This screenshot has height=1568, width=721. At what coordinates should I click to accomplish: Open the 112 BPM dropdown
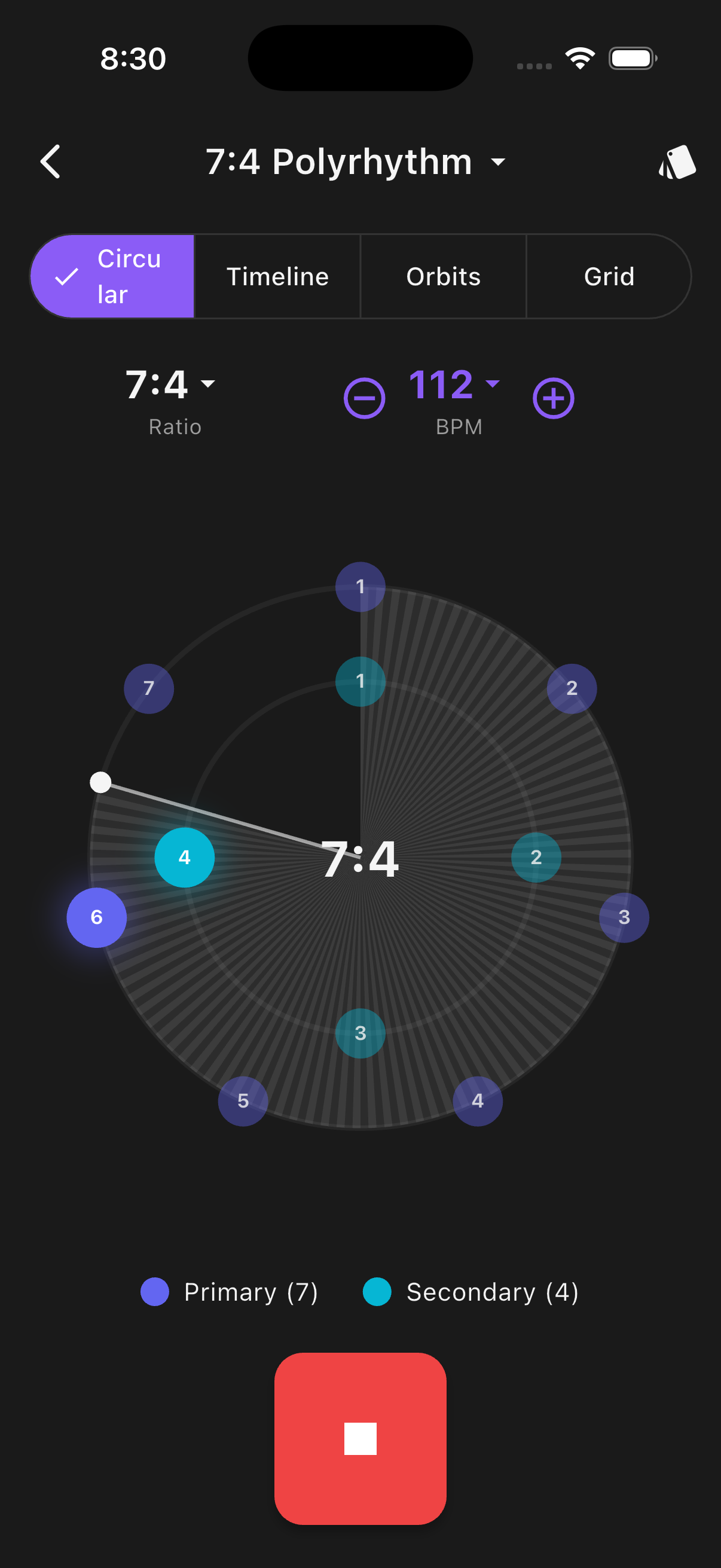pos(453,385)
